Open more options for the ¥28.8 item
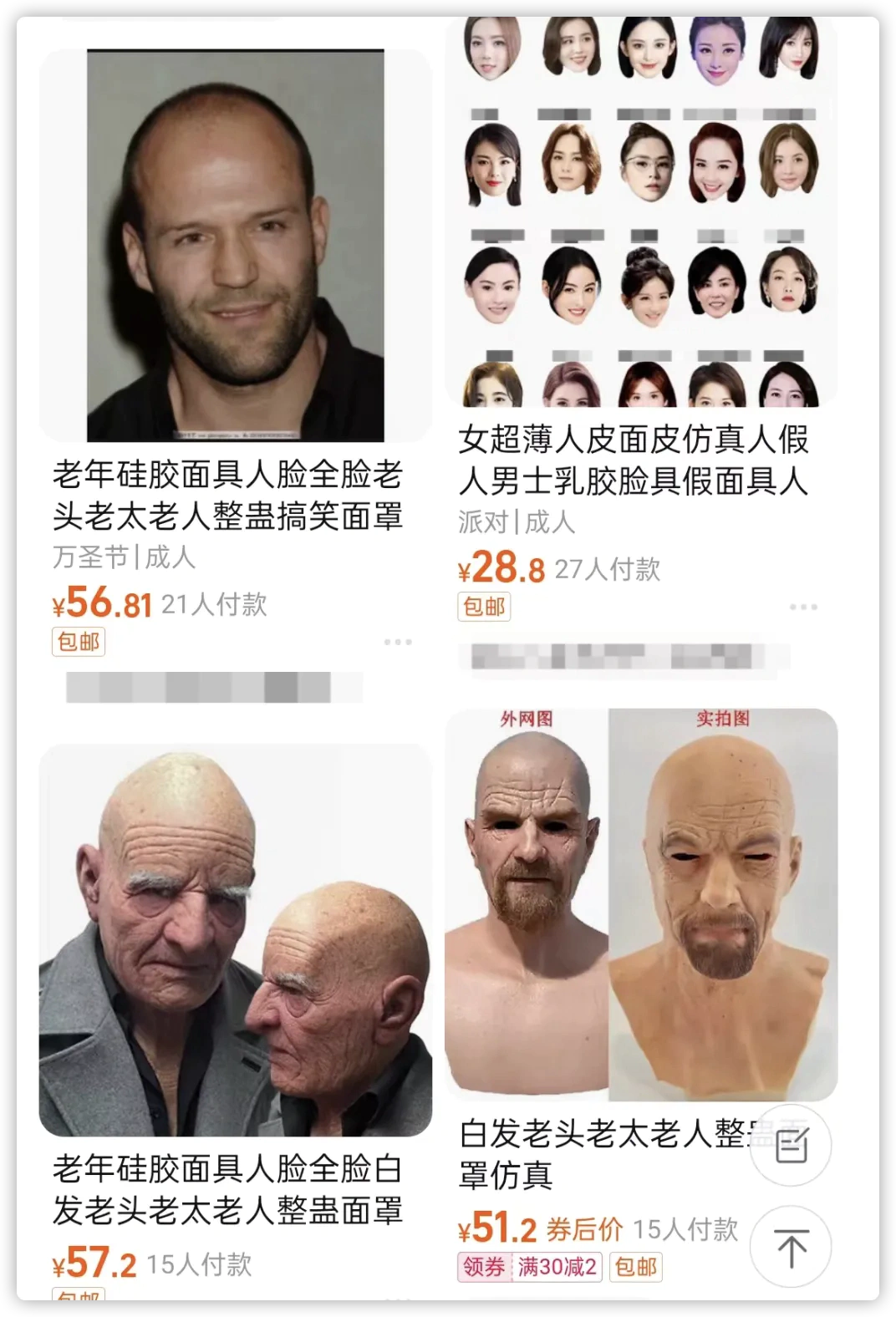This screenshot has height=1317, width=896. [803, 607]
